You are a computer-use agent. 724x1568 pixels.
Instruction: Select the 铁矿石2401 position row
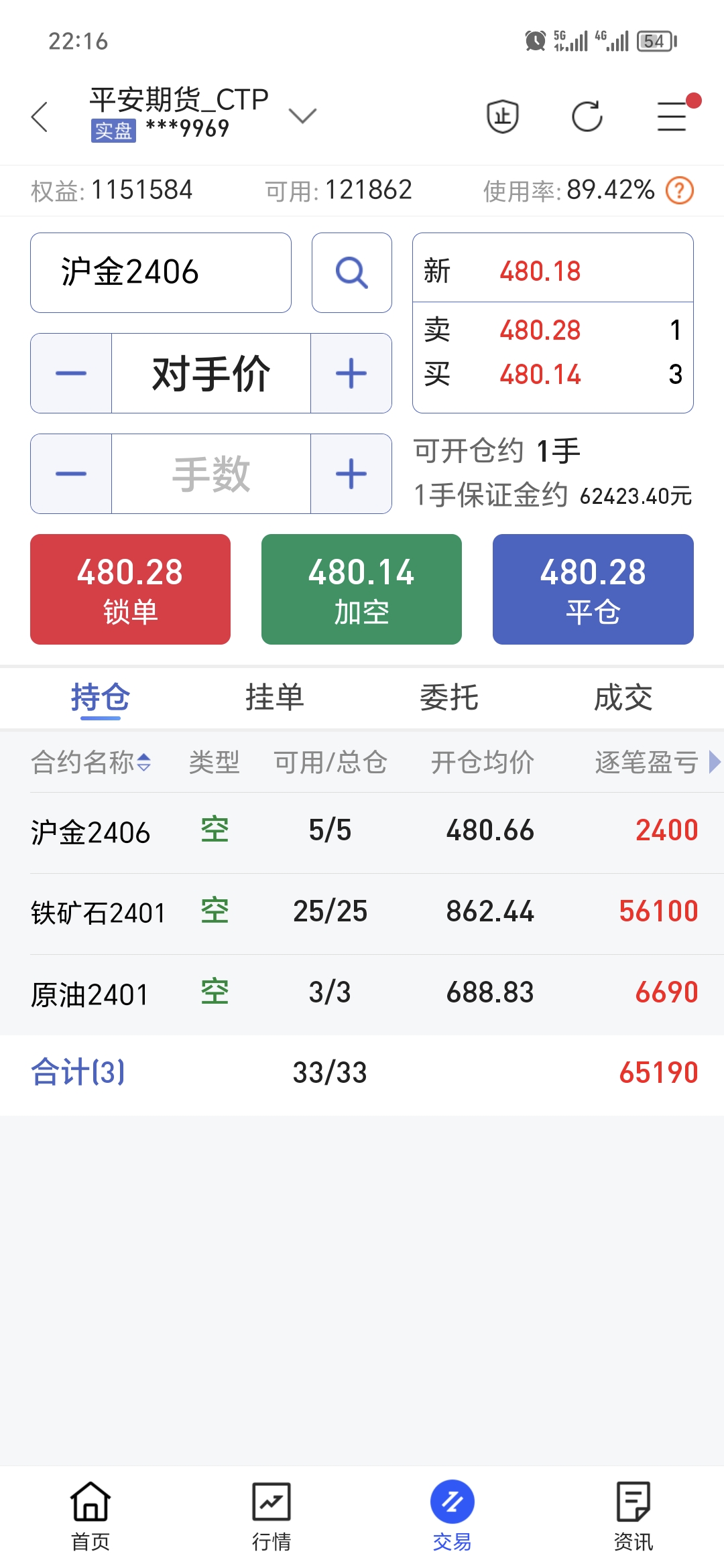tap(362, 913)
